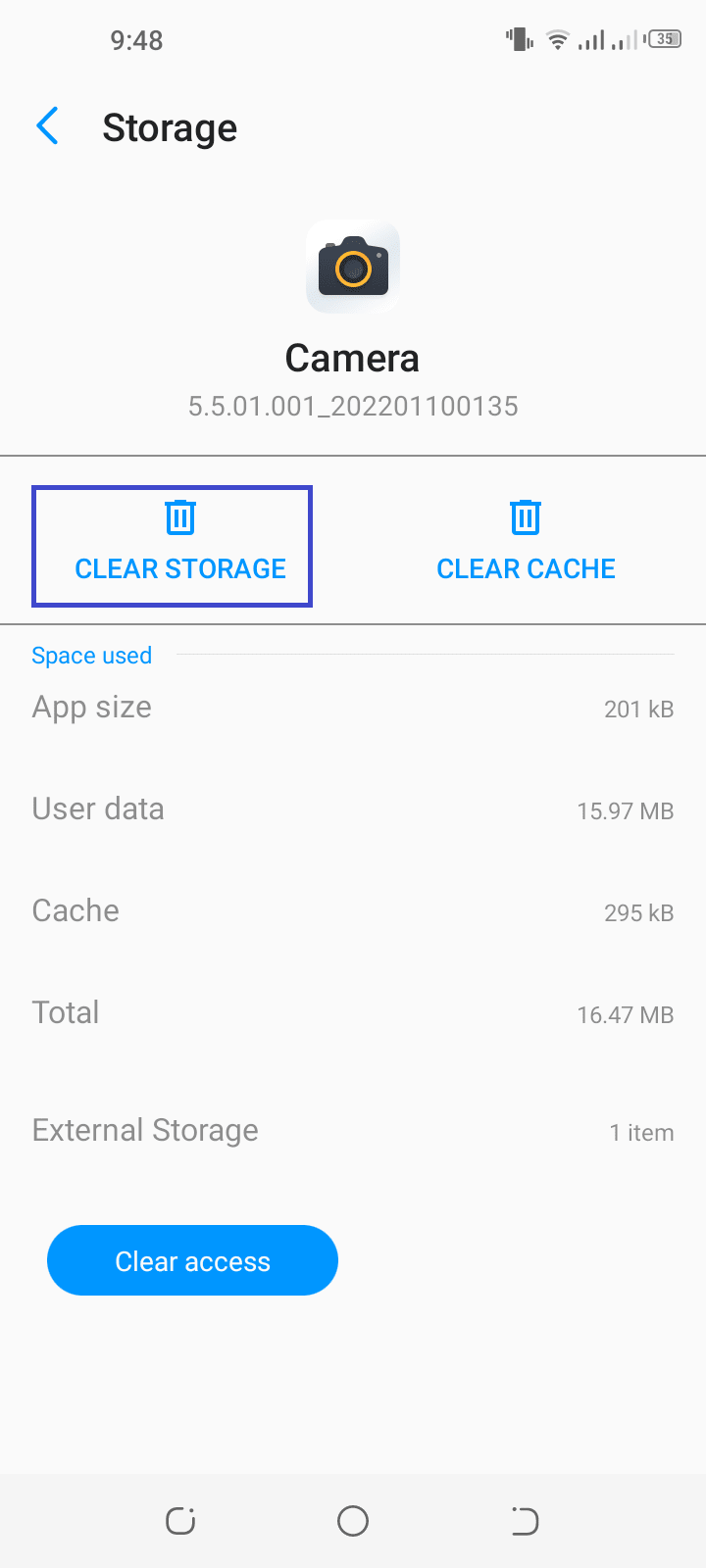
Task: Go back from the Storage screen
Action: click(x=47, y=127)
